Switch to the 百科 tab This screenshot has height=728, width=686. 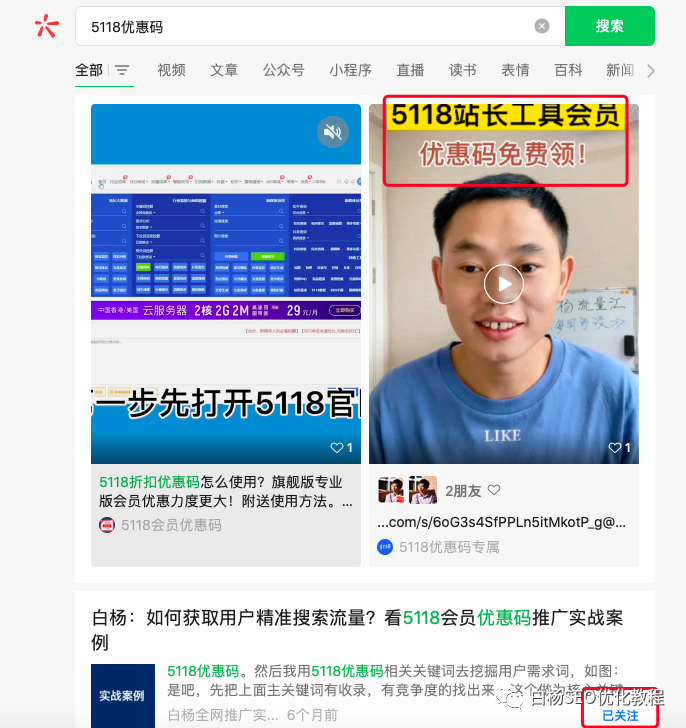(568, 70)
